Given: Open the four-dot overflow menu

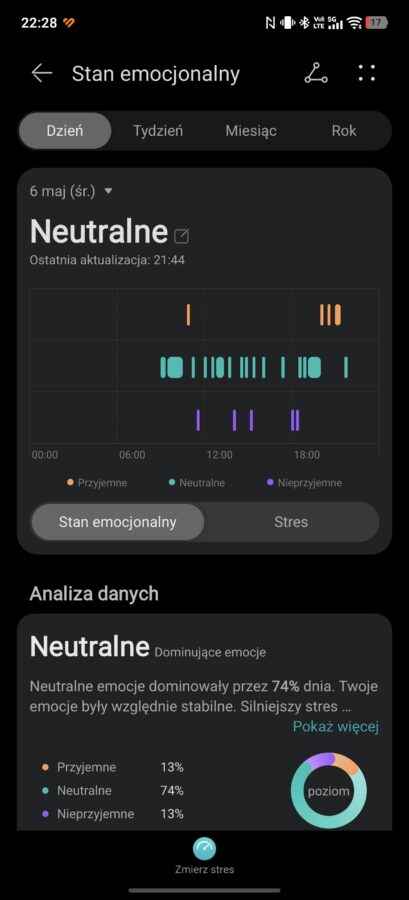Looking at the screenshot, I should [x=367, y=73].
